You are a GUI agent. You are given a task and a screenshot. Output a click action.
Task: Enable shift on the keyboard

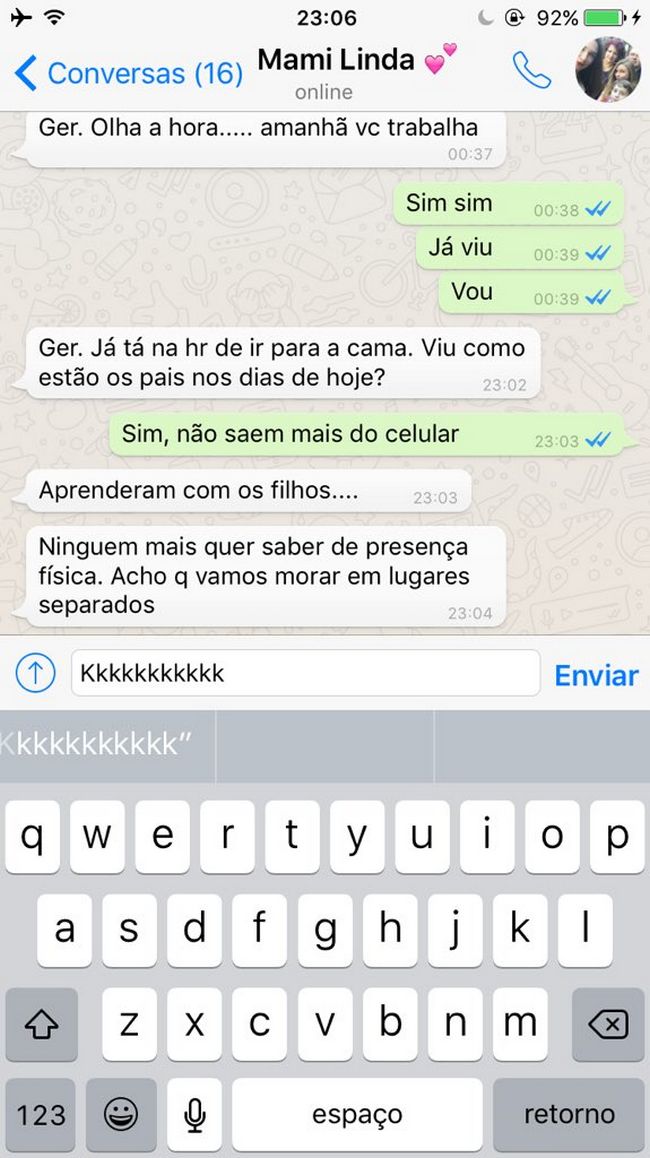pyautogui.click(x=41, y=1024)
